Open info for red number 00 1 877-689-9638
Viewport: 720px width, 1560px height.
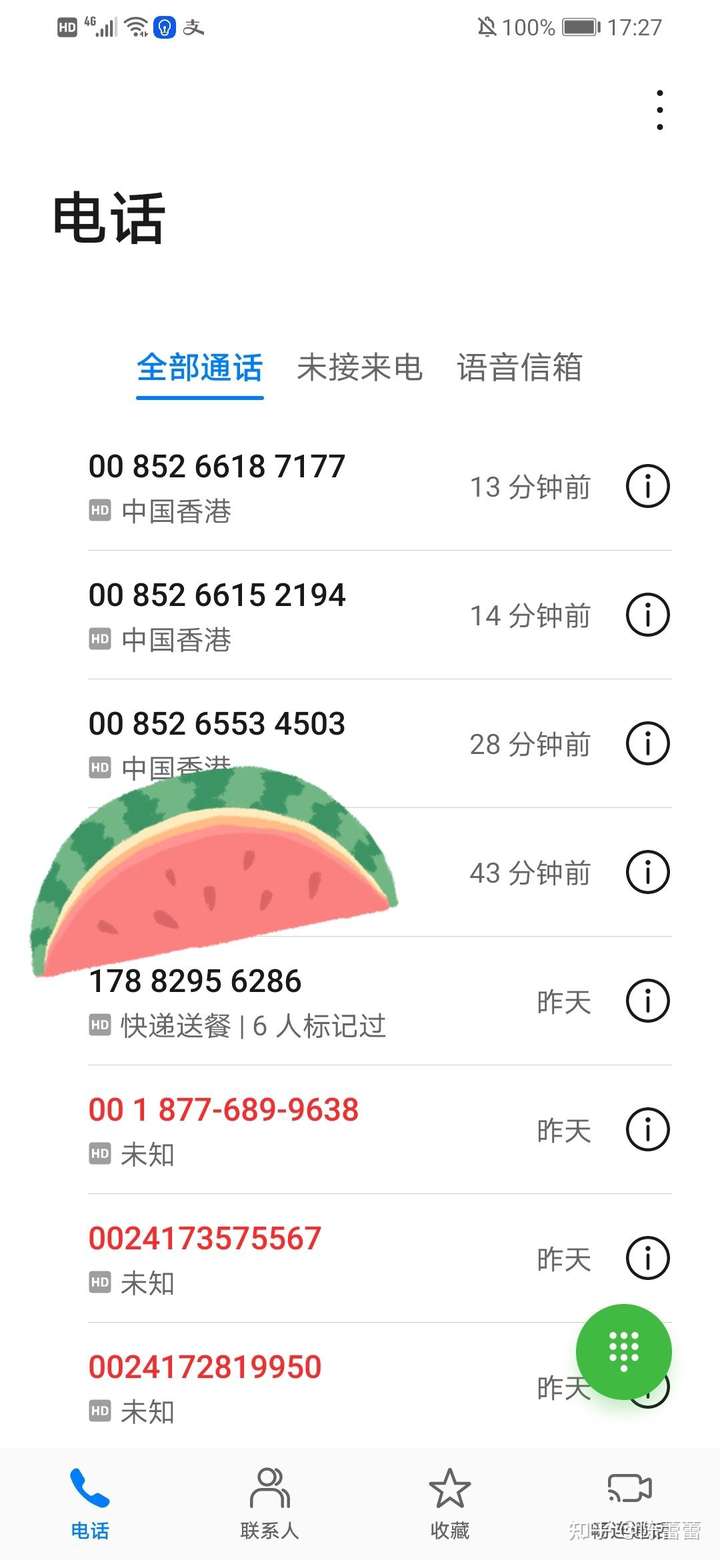[647, 1129]
